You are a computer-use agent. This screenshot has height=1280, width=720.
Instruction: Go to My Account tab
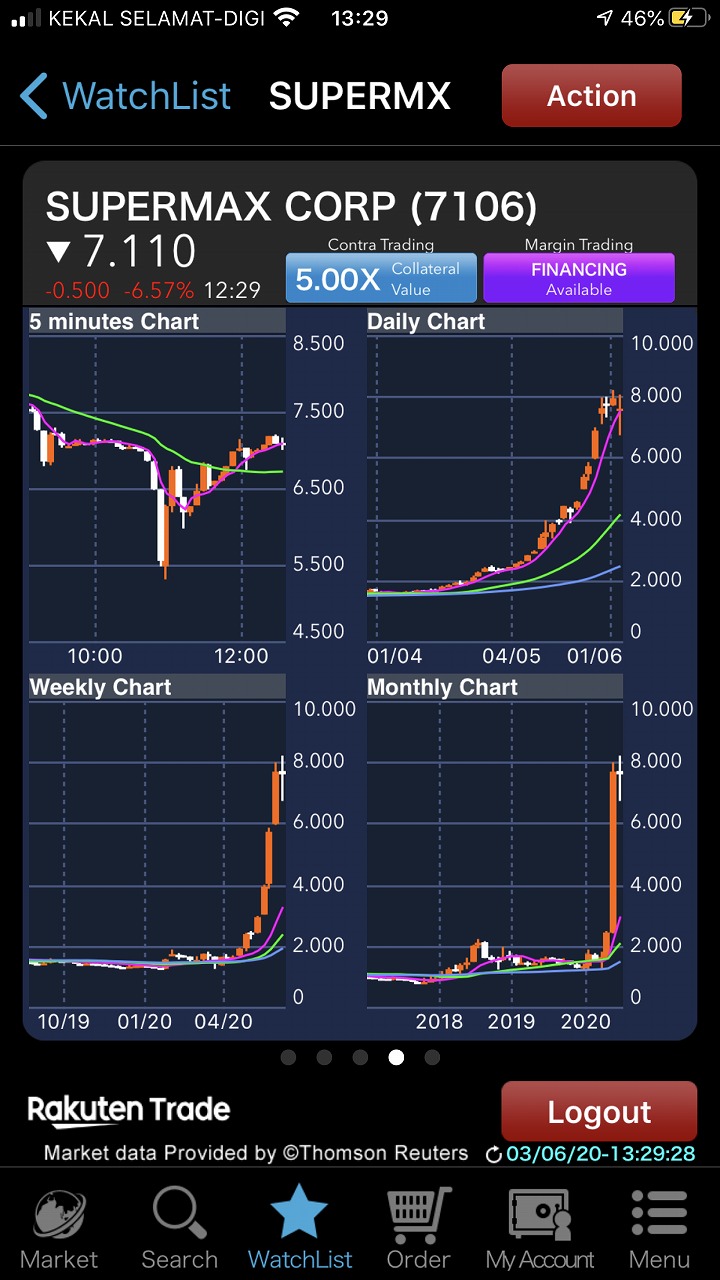click(540, 1228)
